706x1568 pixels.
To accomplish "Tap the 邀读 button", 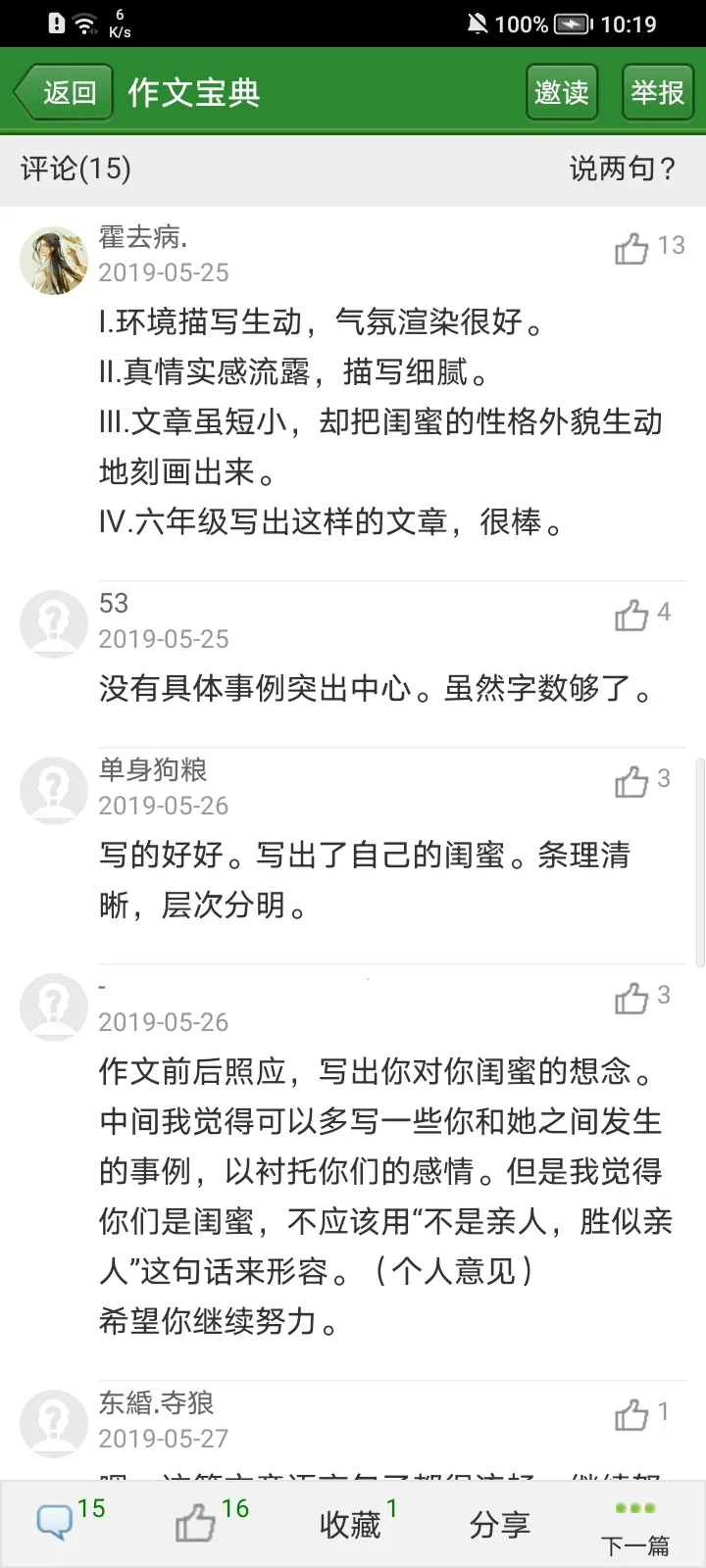I will [562, 93].
